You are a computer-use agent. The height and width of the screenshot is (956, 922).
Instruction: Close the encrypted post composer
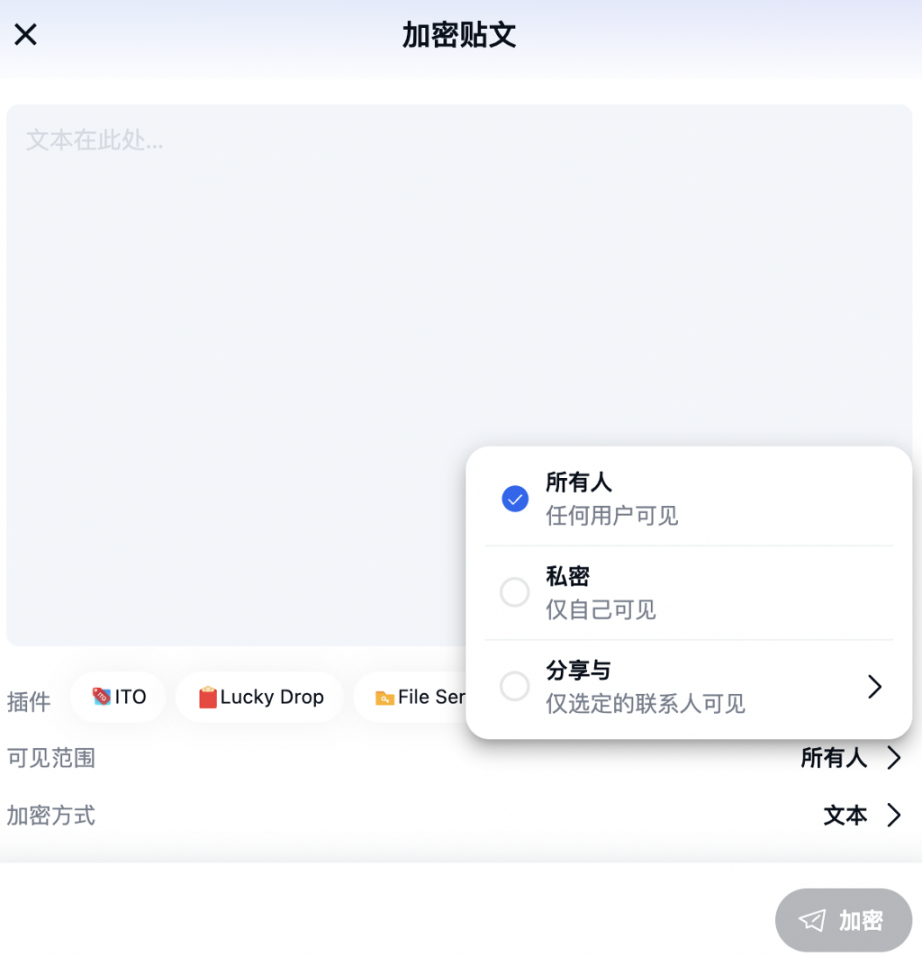click(x=25, y=35)
